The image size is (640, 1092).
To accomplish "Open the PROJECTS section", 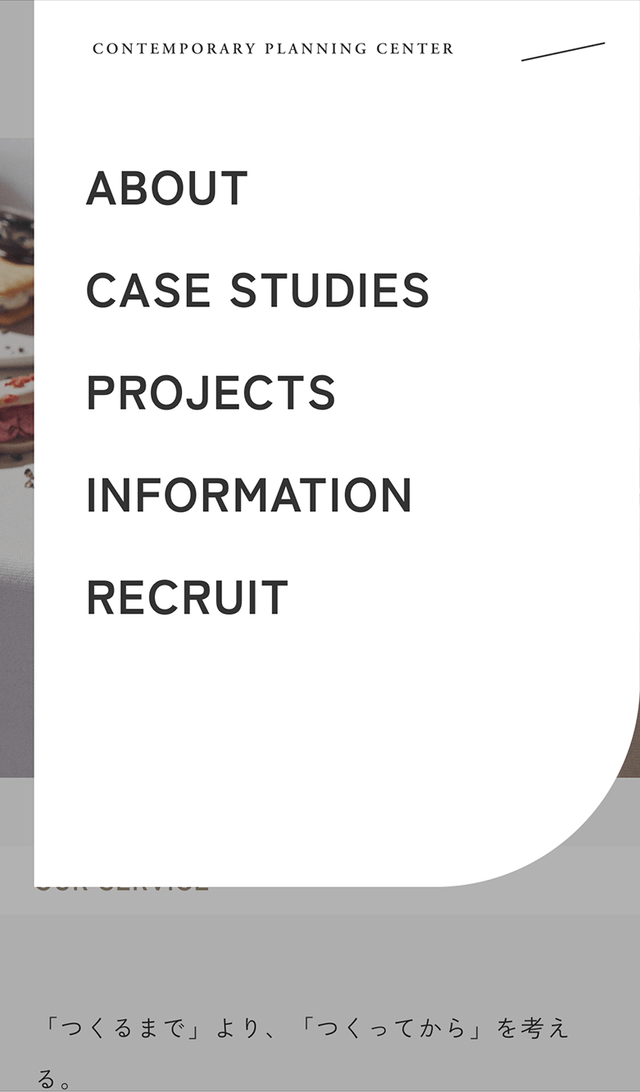I will click(211, 393).
